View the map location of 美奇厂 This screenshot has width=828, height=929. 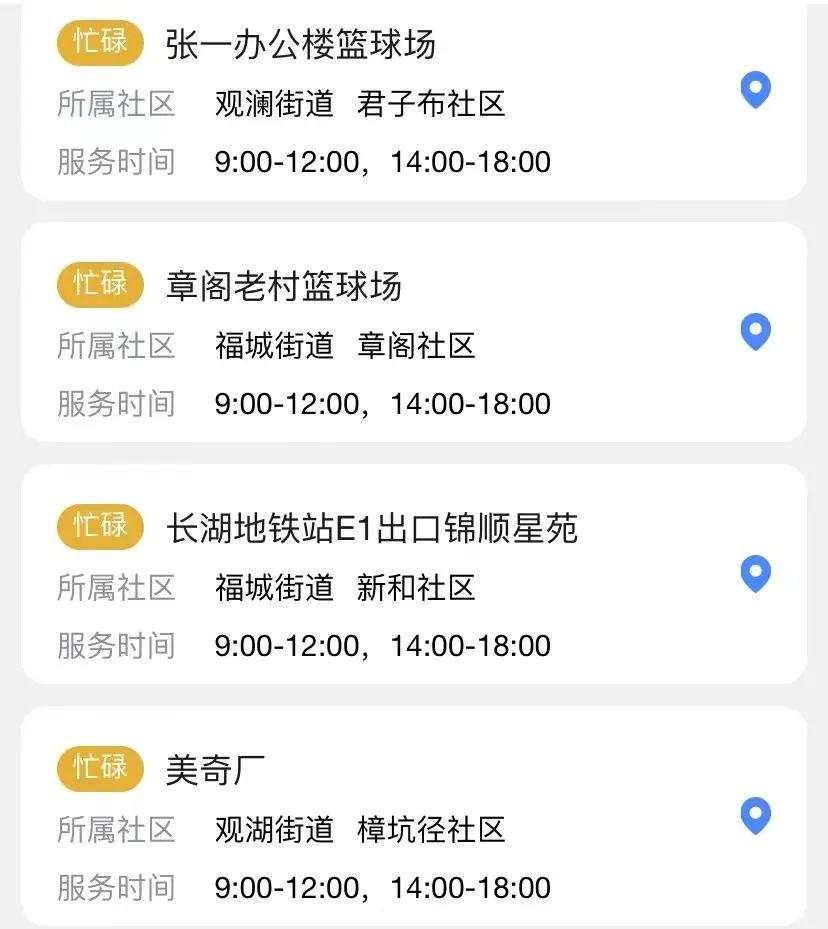[x=755, y=816]
